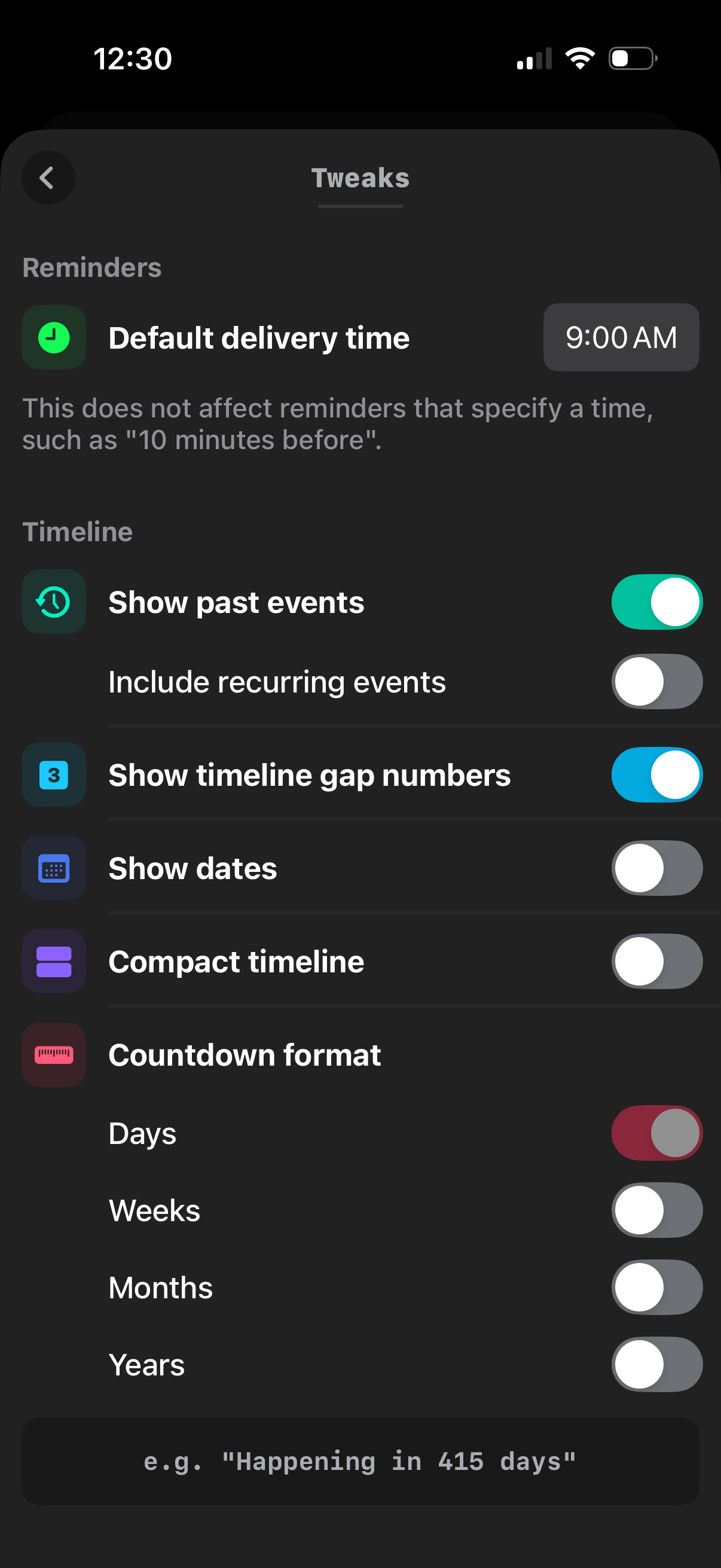Enable Include recurring events
This screenshot has width=721, height=1568.
pos(657,681)
